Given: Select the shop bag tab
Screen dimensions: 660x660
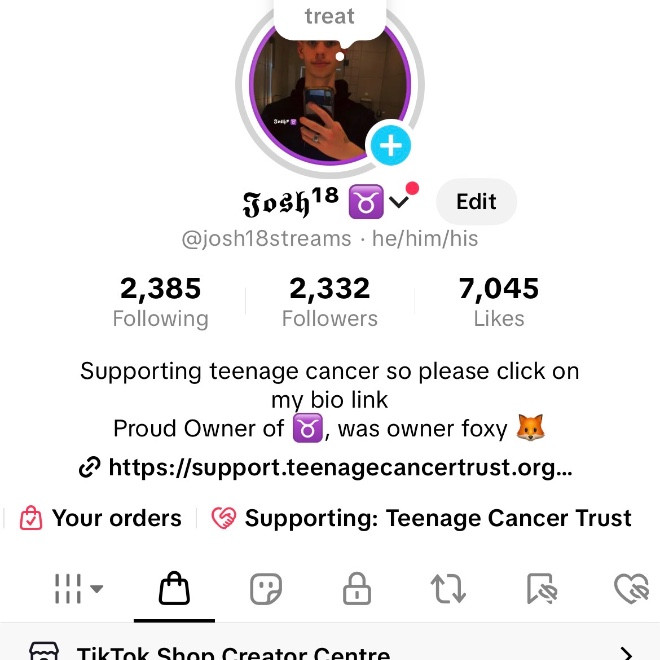Looking at the screenshot, I should pos(174,589).
